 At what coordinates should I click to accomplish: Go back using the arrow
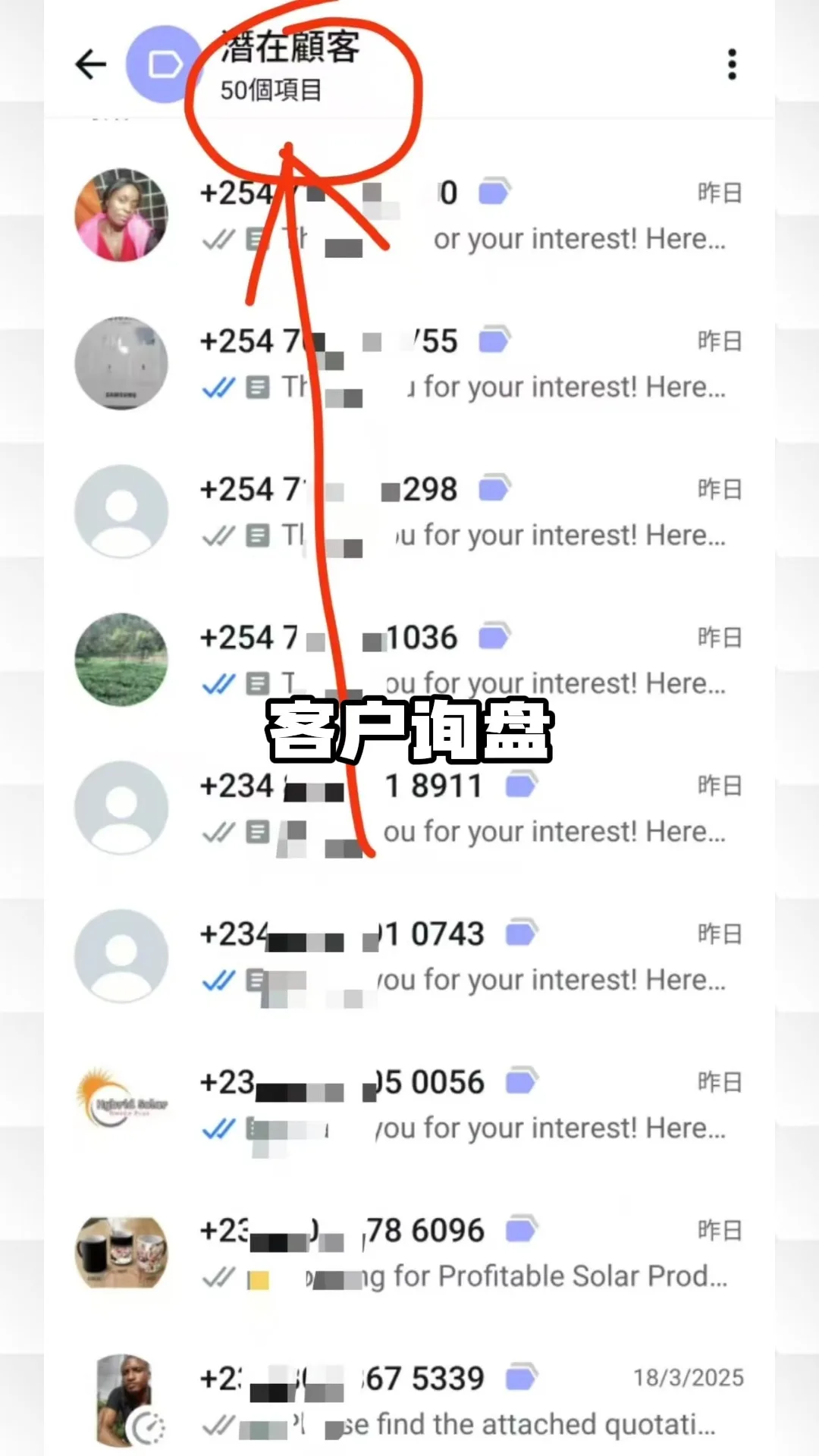(90, 64)
